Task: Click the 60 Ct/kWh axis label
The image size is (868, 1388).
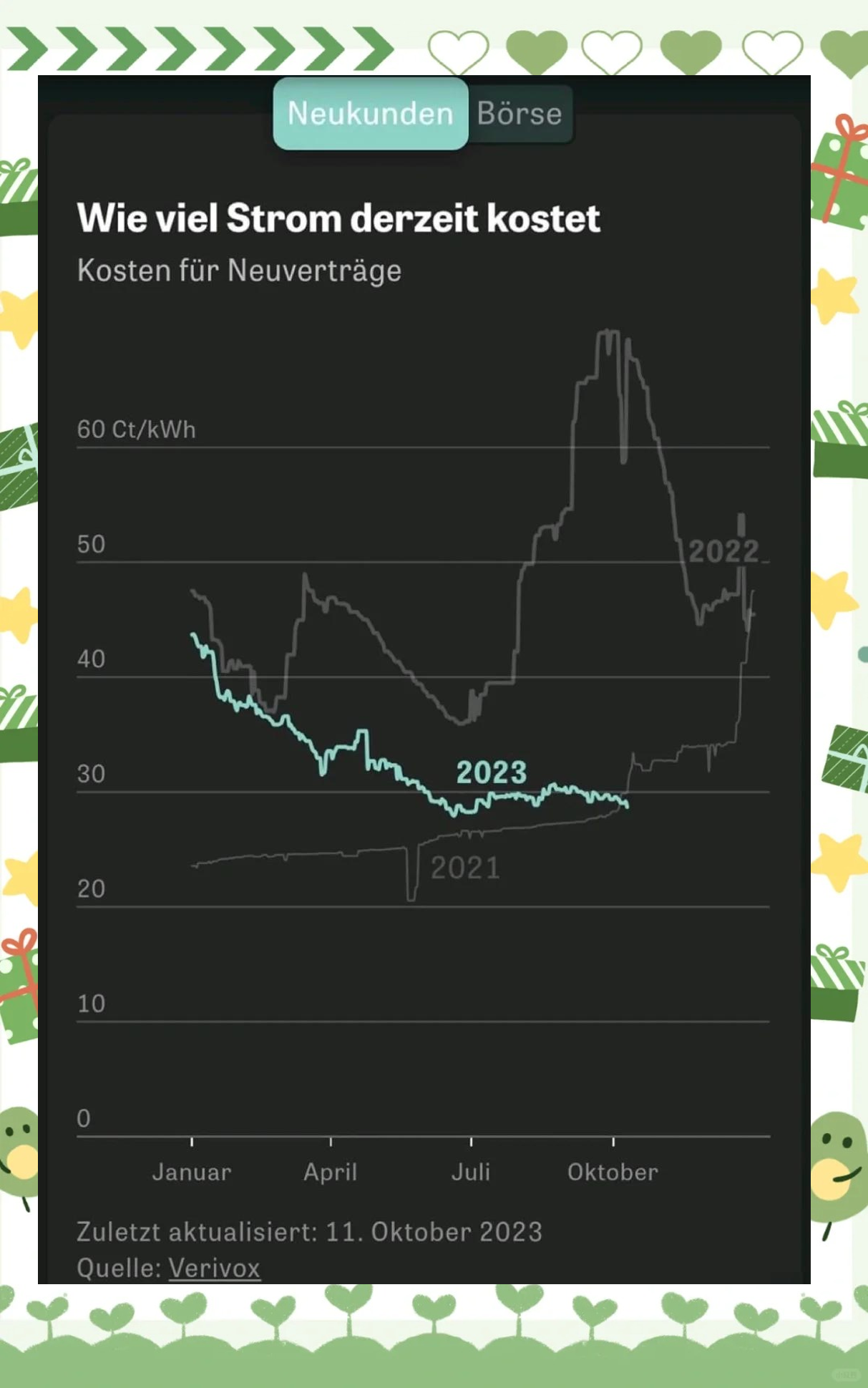Action: [x=135, y=429]
